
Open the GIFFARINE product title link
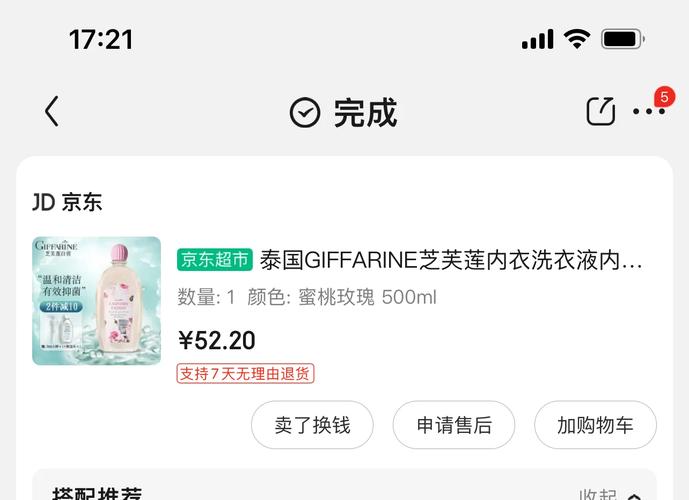pos(451,261)
